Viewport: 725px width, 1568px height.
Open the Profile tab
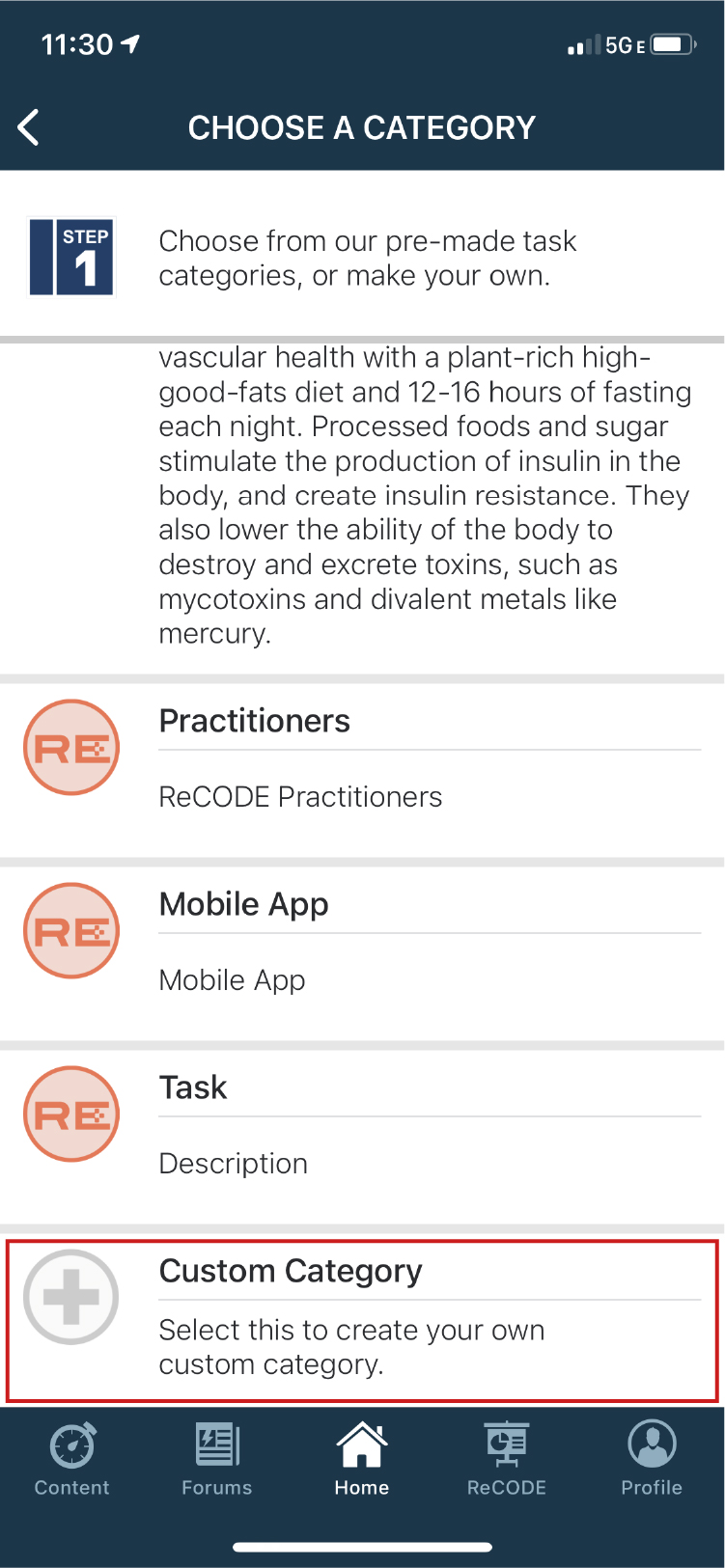coord(652,1459)
